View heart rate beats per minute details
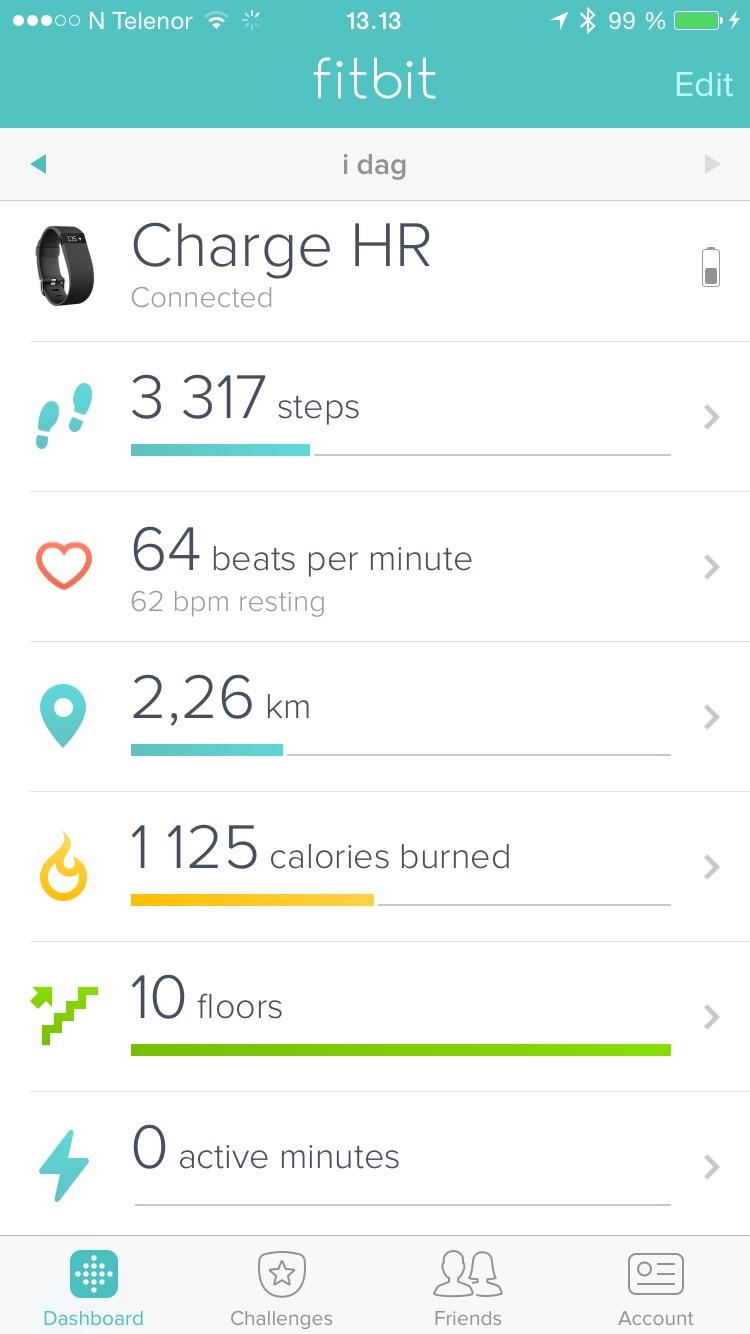This screenshot has height=1334, width=750. pos(375,567)
